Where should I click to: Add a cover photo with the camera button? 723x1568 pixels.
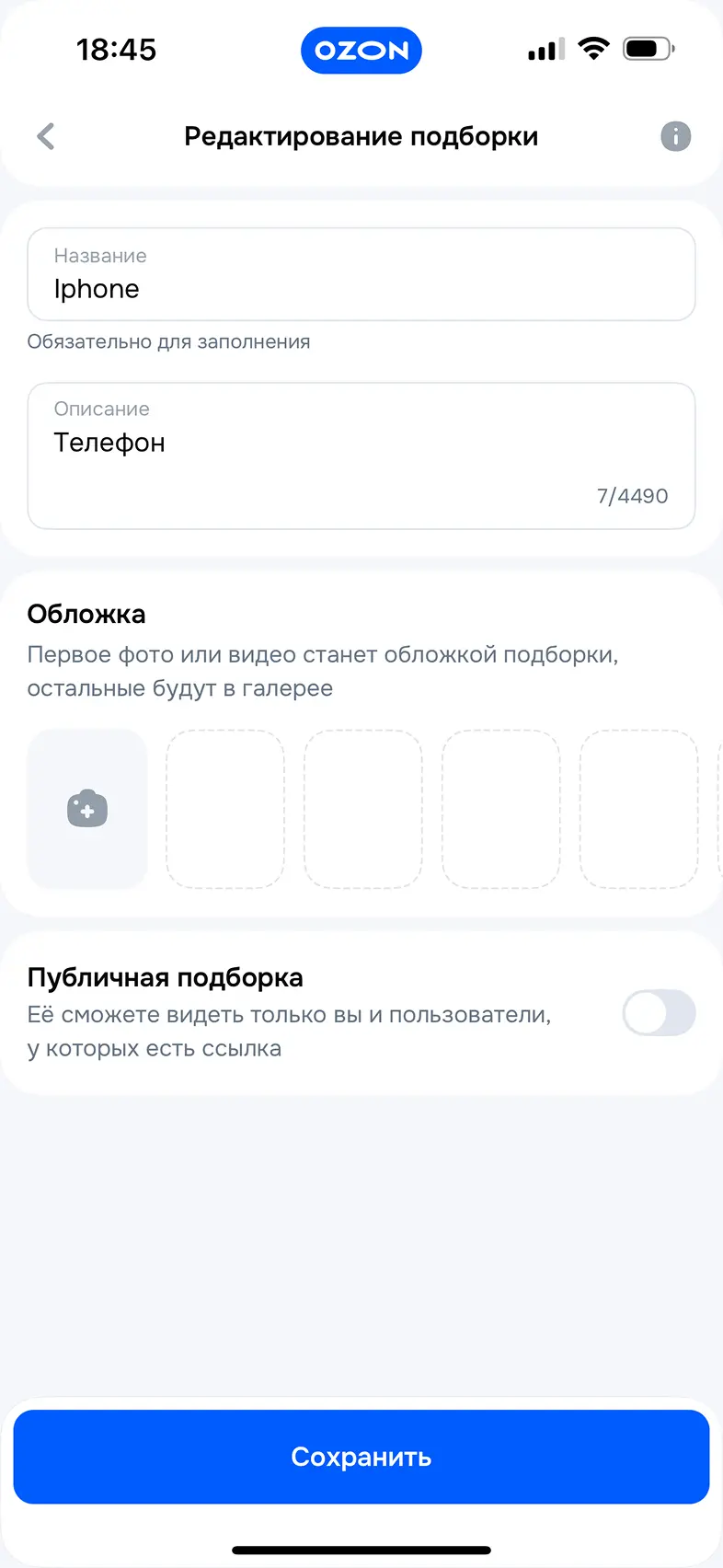[x=87, y=809]
